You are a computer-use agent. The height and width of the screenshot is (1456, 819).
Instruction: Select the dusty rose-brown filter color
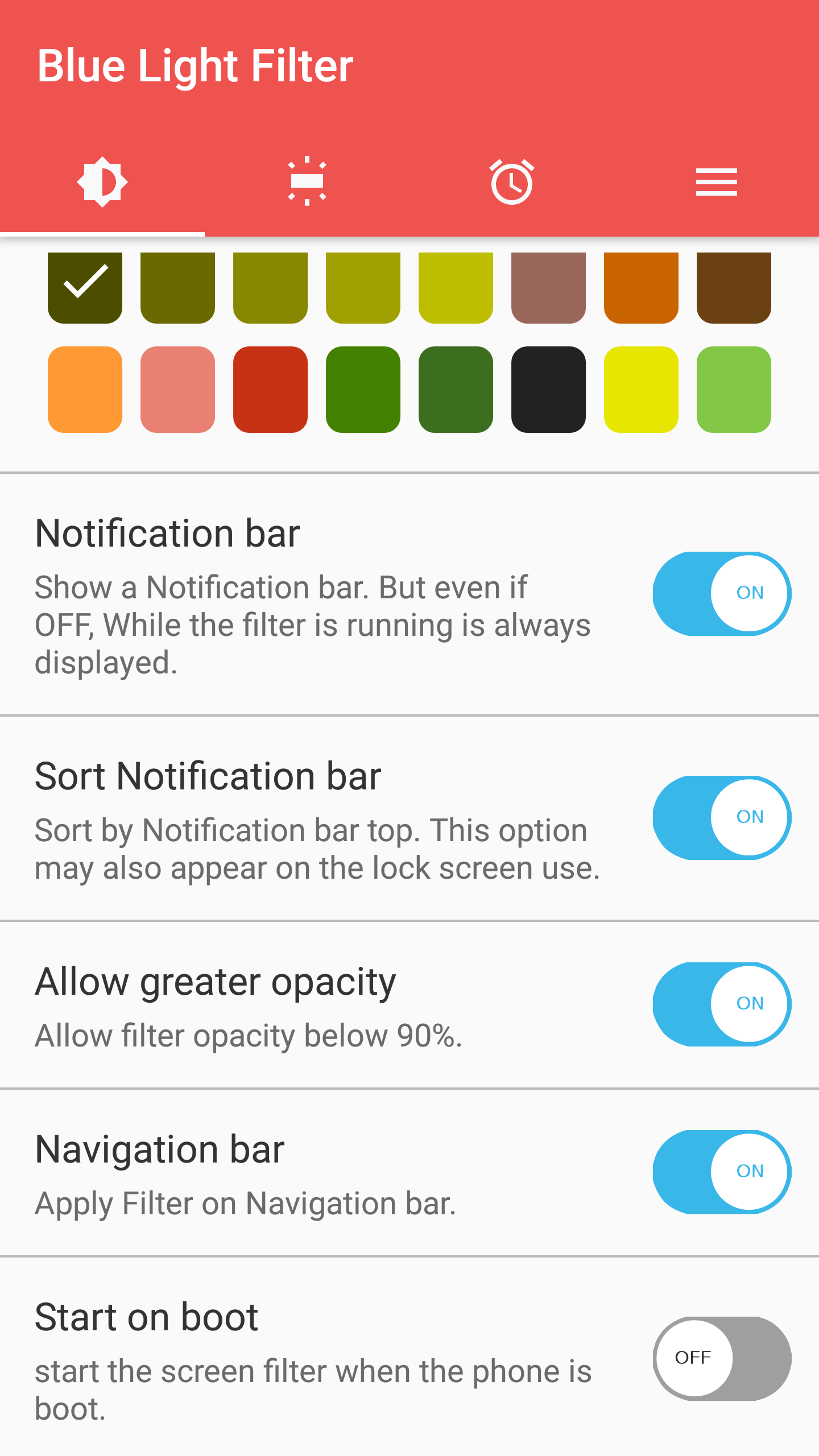coord(548,287)
